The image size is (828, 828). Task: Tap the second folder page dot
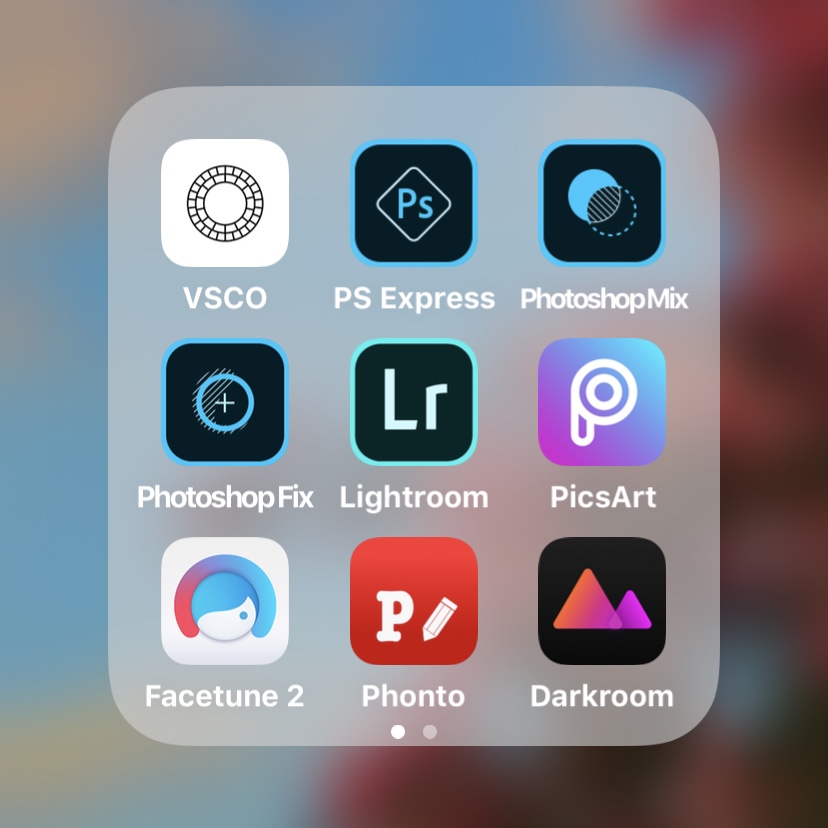click(x=430, y=732)
